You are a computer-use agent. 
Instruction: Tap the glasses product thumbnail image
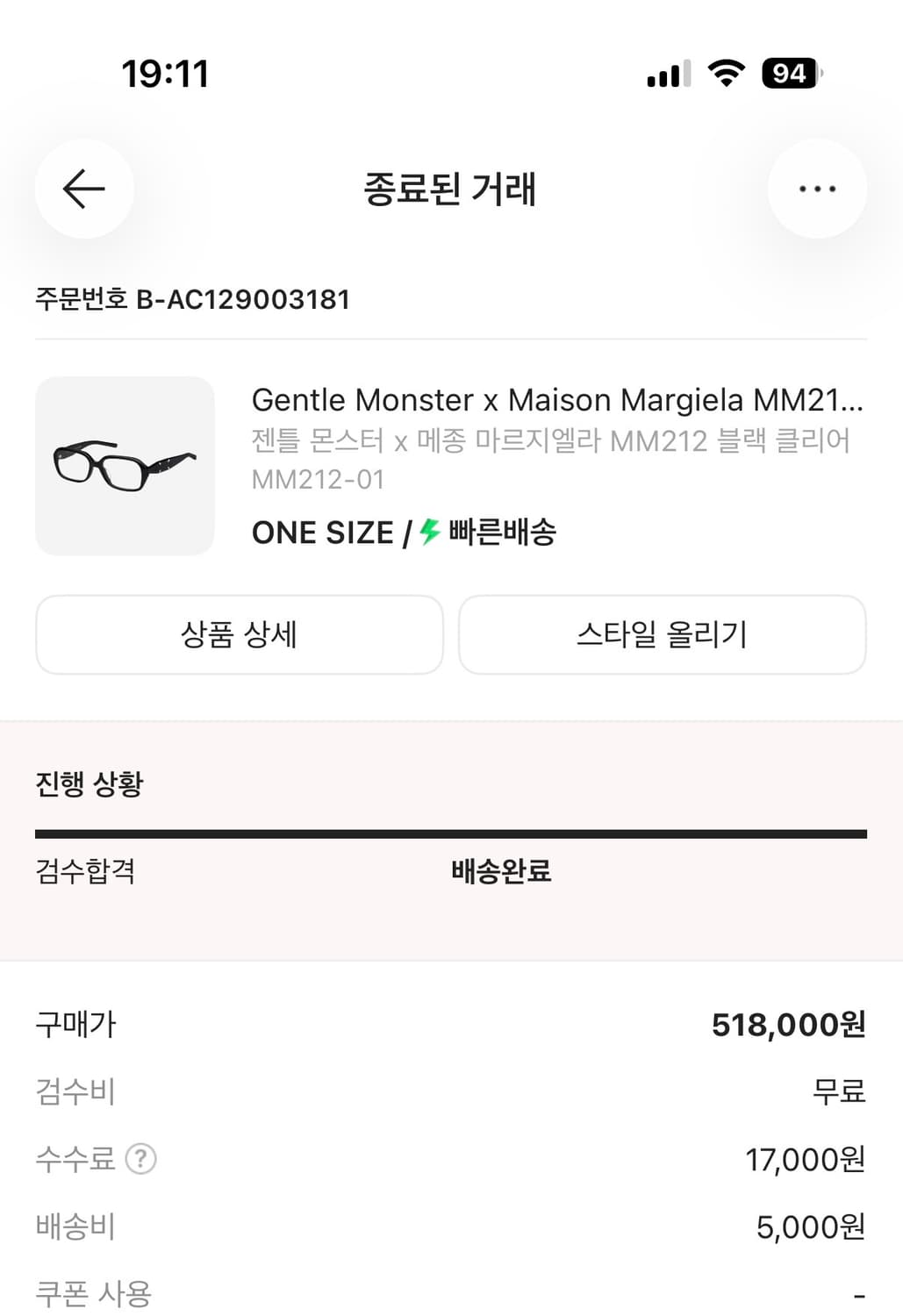[x=124, y=465]
